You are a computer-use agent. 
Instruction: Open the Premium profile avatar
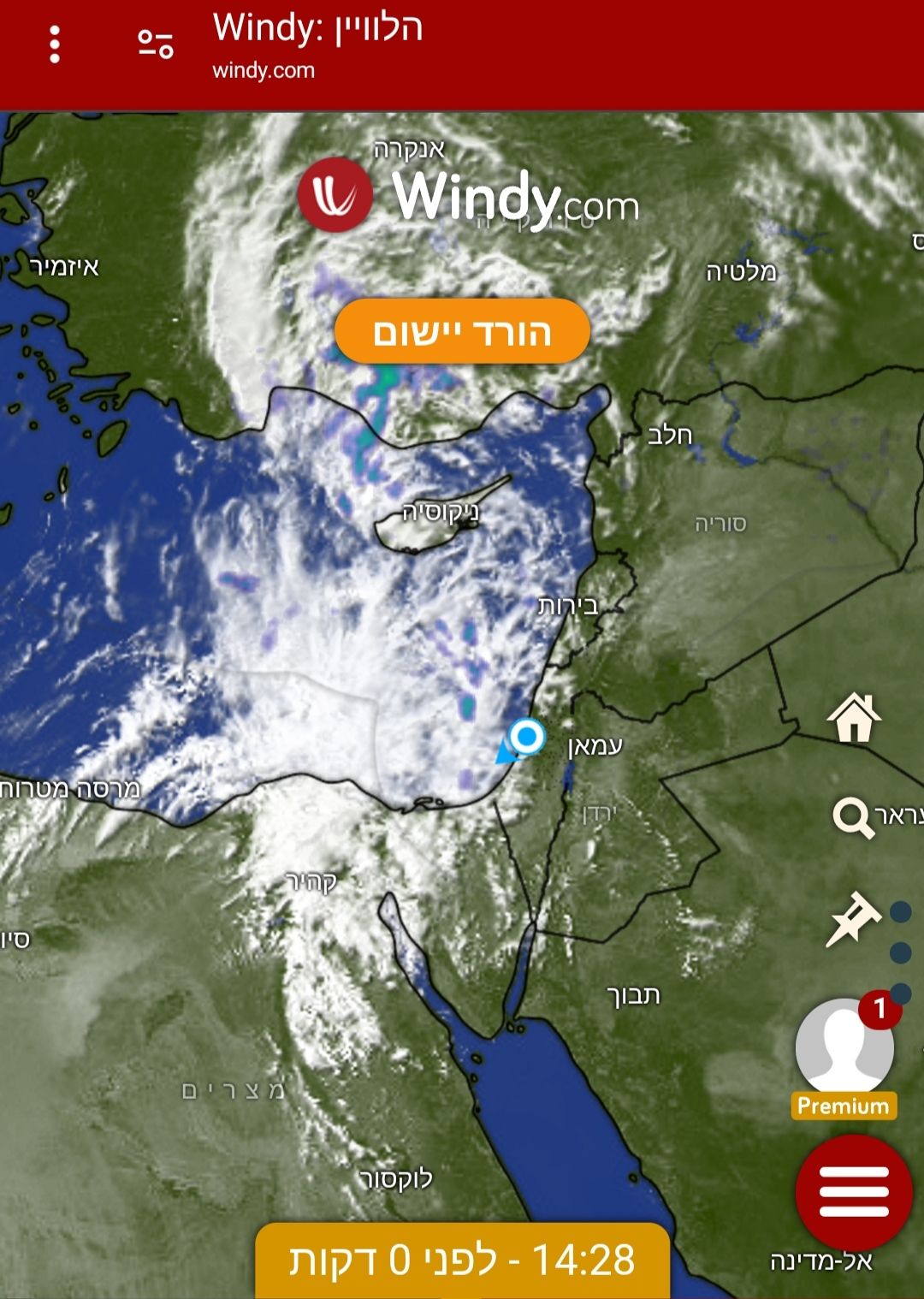click(x=844, y=1050)
